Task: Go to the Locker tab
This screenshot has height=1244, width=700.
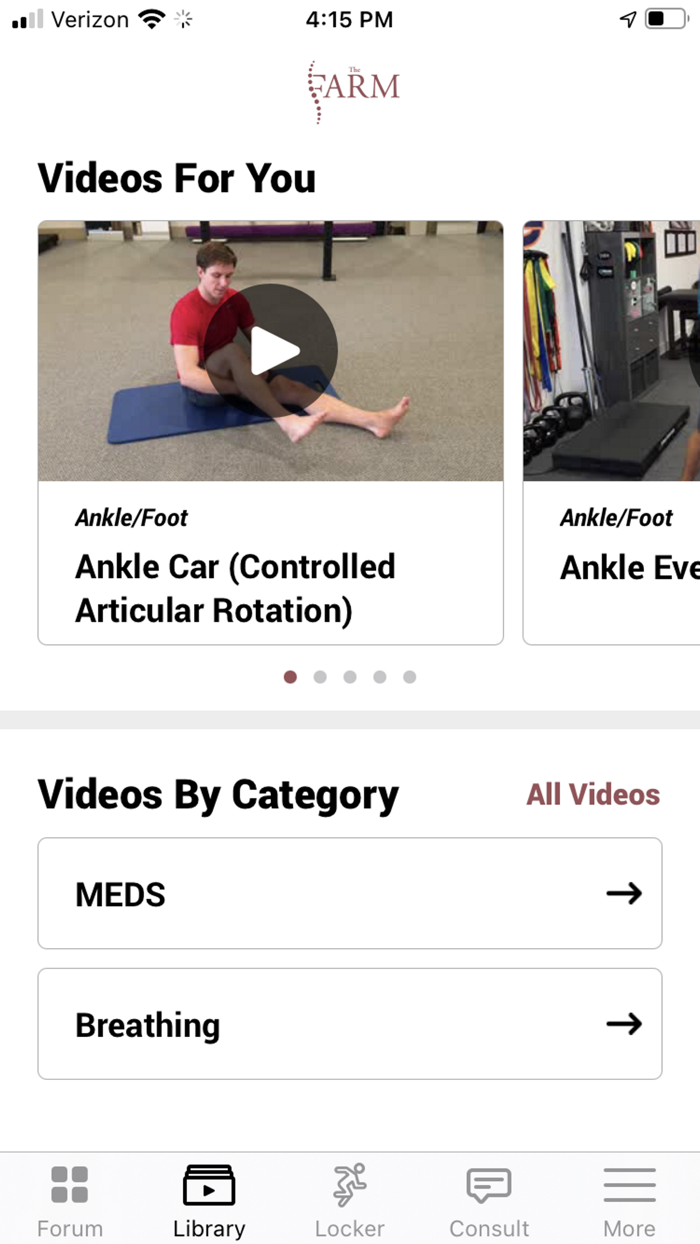Action: (349, 1200)
